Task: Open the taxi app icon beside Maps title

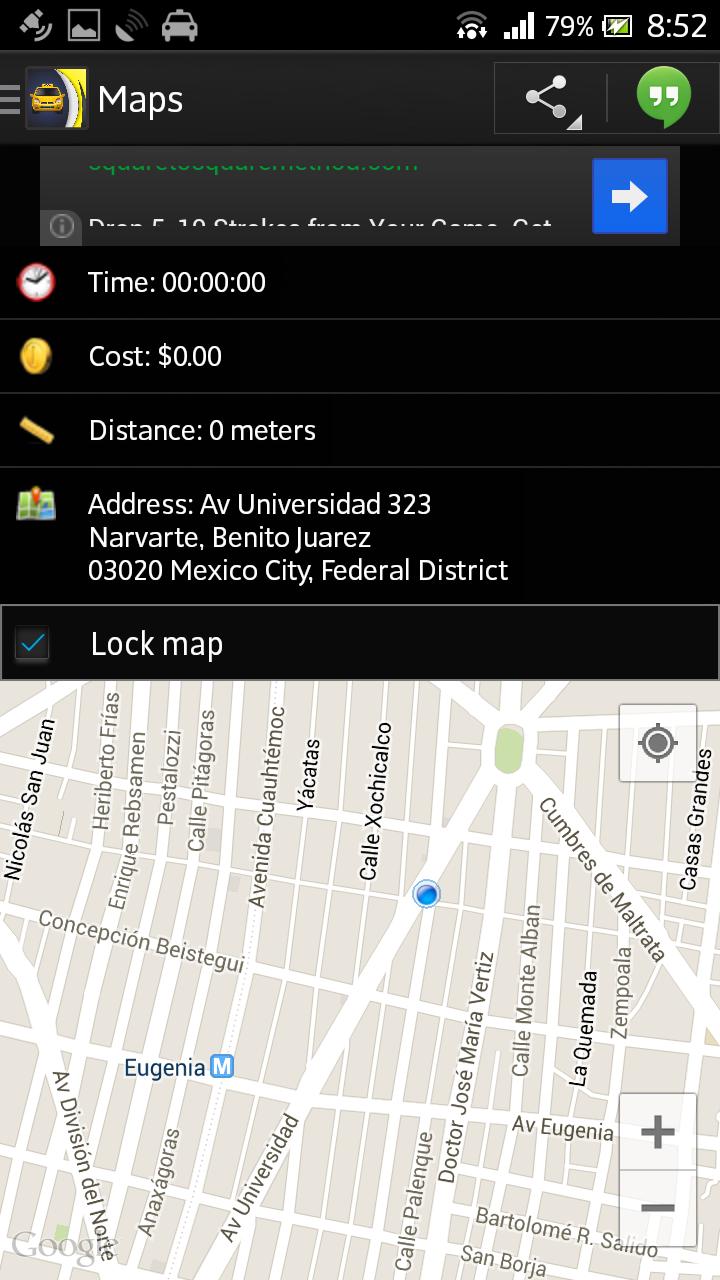Action: 57,97
